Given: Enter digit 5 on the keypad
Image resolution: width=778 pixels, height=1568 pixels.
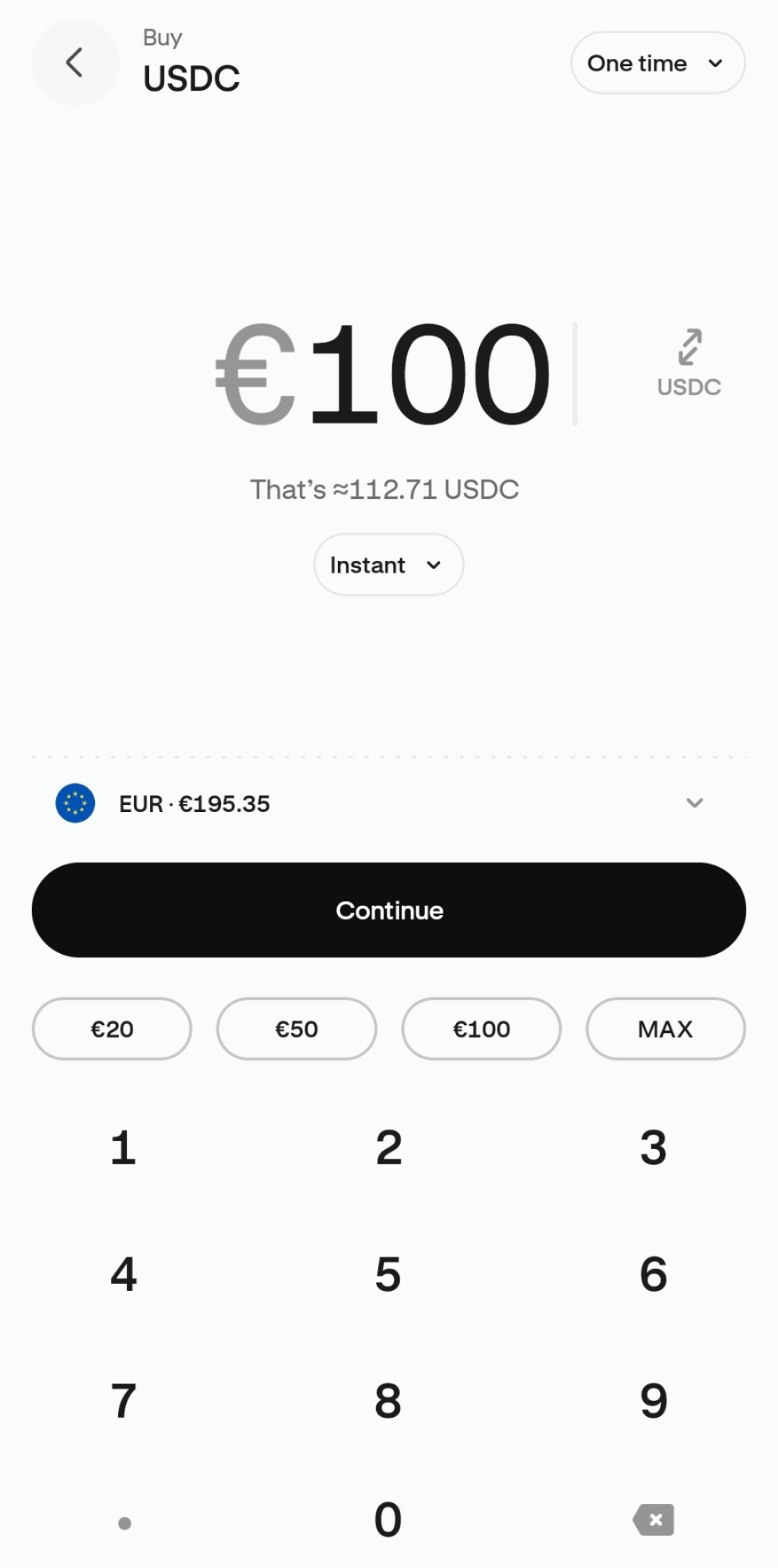Looking at the screenshot, I should click(x=388, y=1274).
